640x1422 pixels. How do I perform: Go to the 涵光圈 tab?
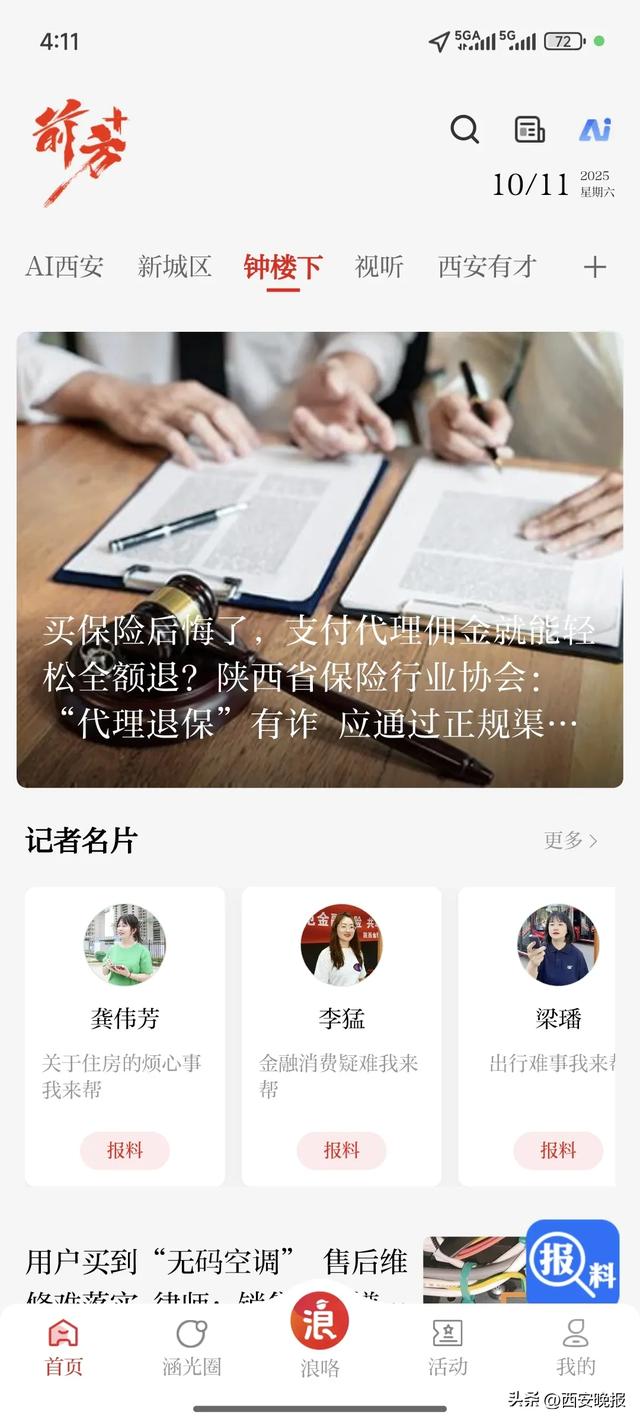pyautogui.click(x=191, y=1347)
